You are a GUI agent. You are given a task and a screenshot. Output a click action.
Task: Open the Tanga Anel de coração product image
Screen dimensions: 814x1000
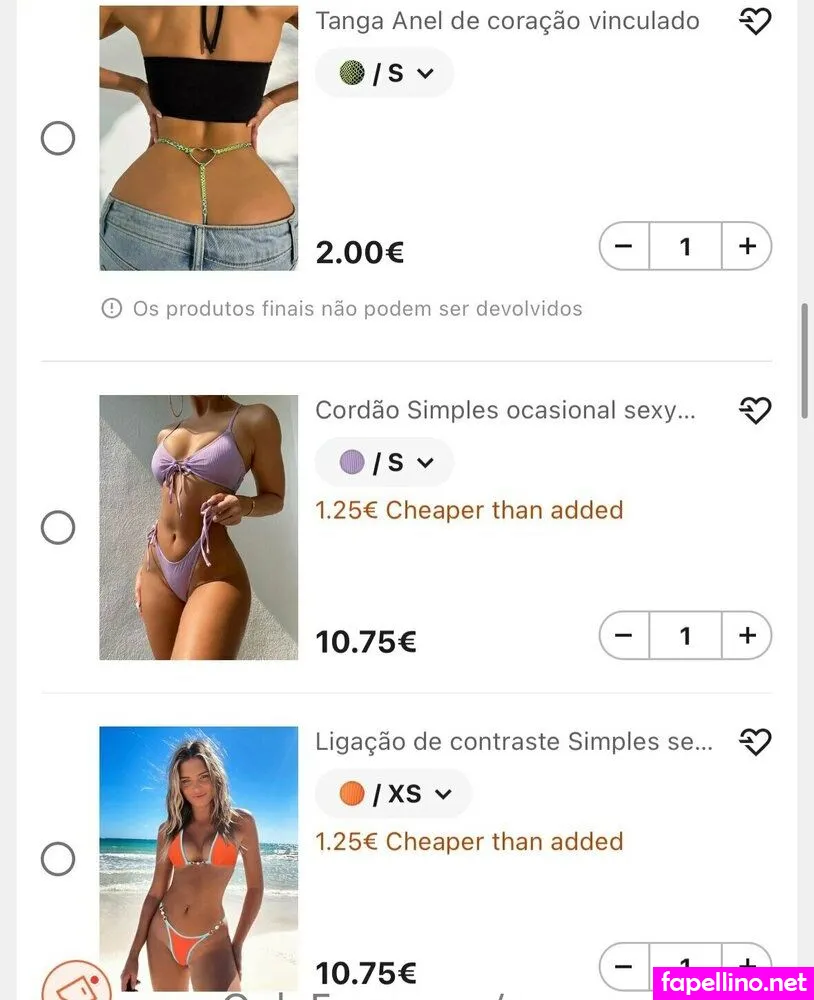coord(198,138)
